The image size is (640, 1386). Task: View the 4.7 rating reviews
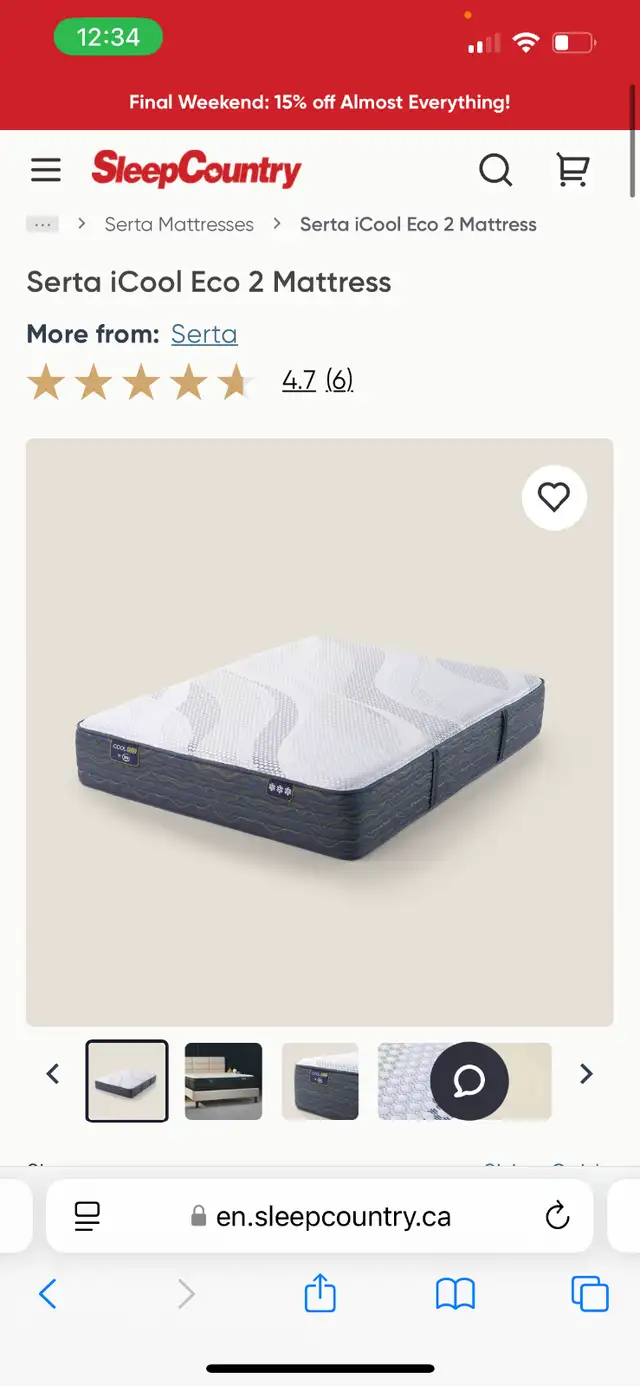(x=317, y=380)
